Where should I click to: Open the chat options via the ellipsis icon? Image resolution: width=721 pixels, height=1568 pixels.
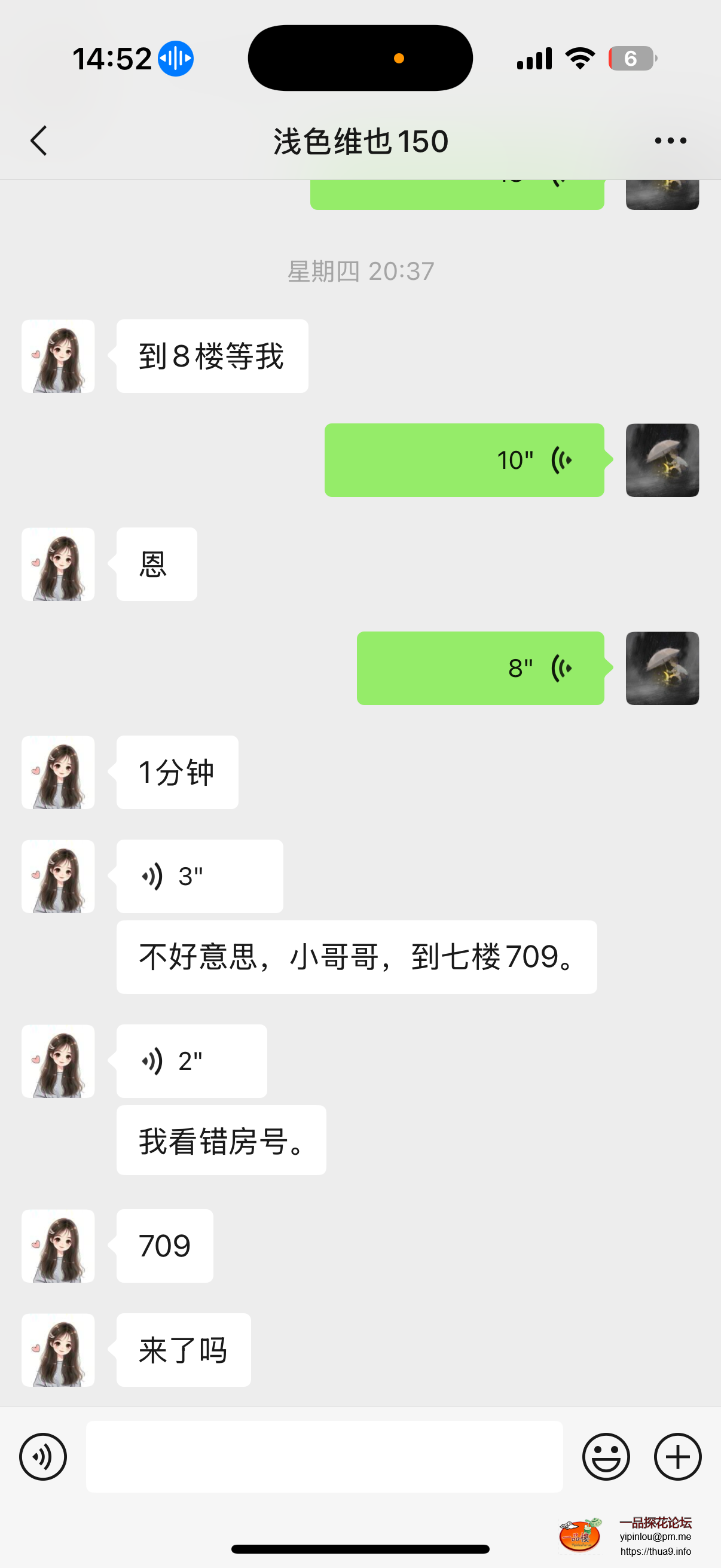pyautogui.click(x=669, y=140)
